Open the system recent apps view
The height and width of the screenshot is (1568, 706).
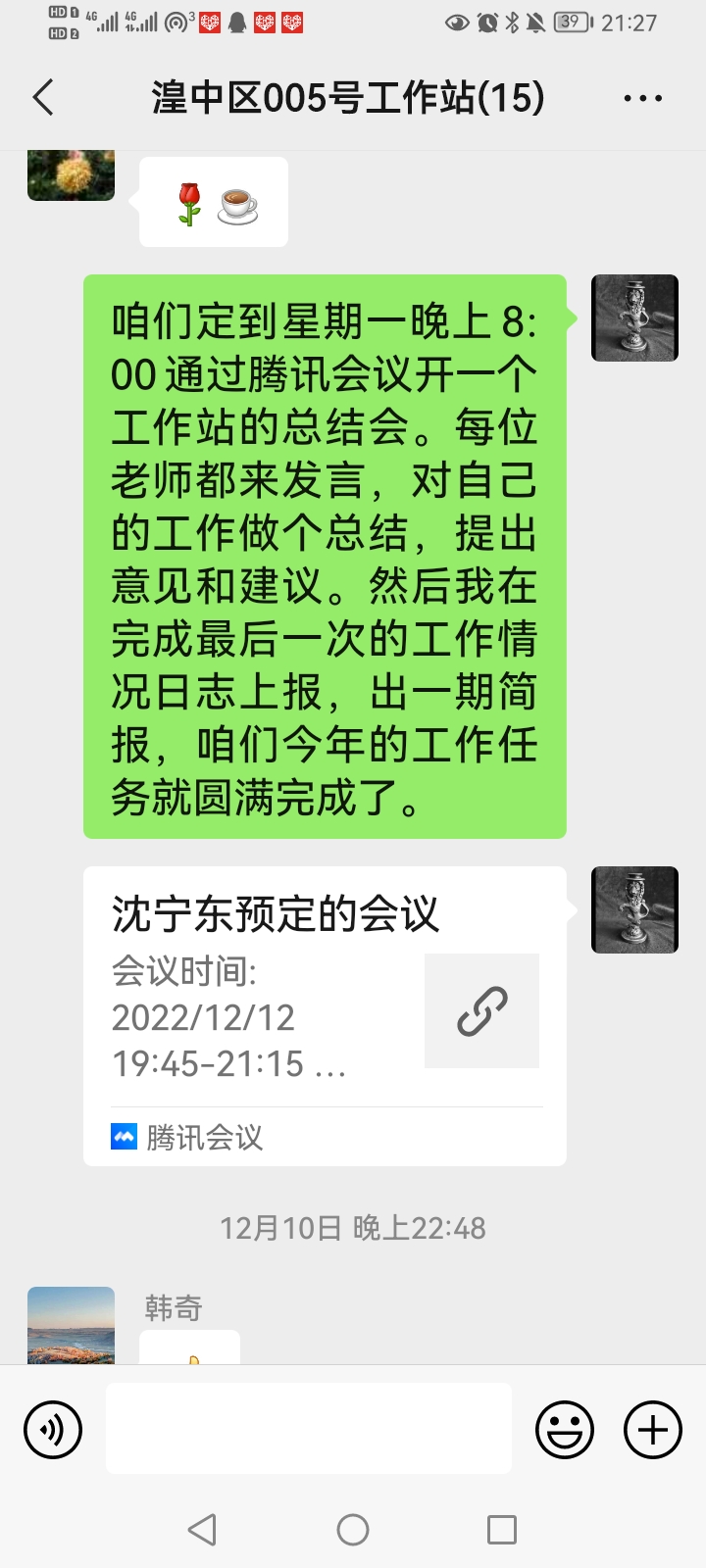[502, 1530]
